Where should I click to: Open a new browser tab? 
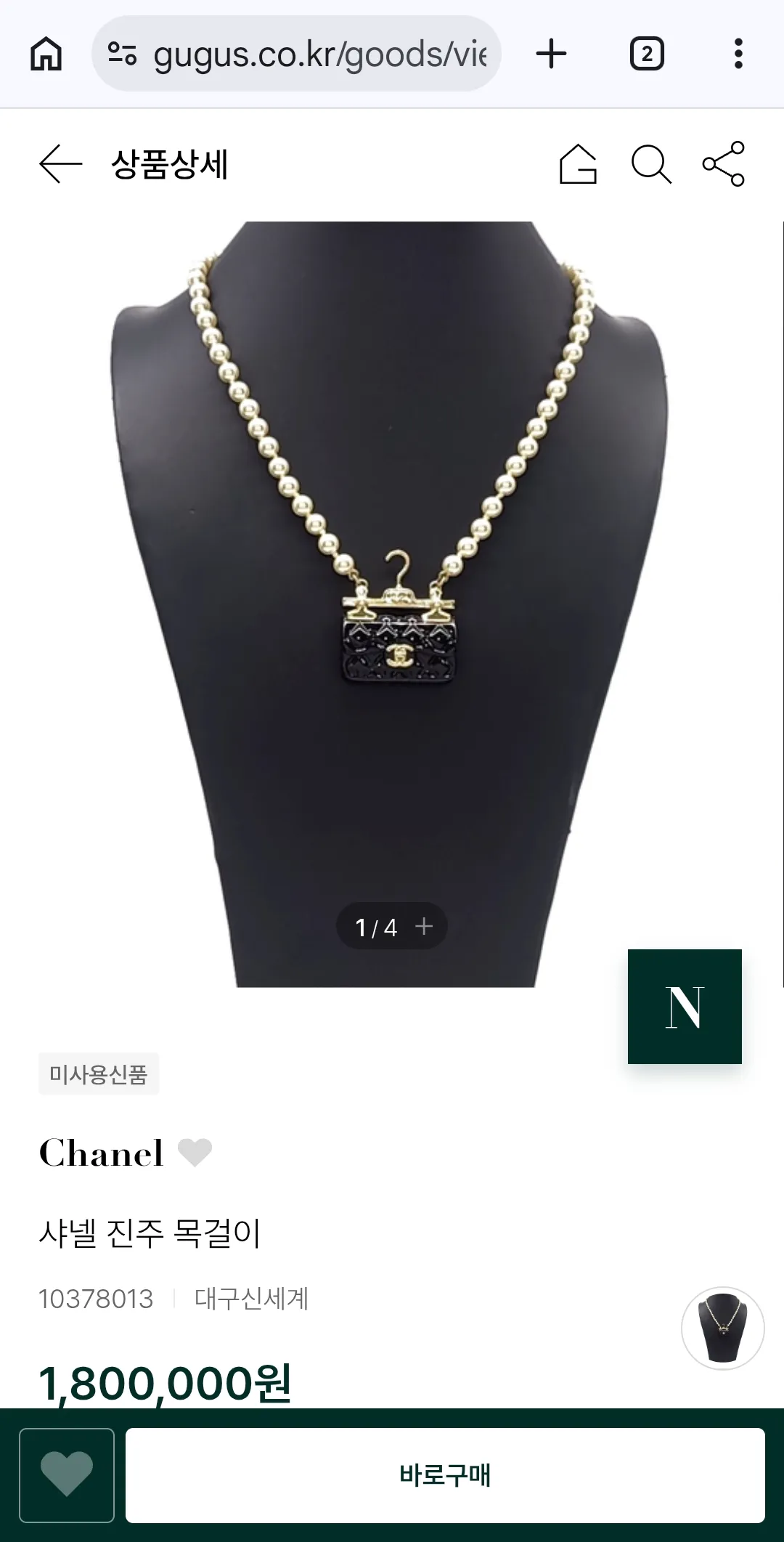551,54
